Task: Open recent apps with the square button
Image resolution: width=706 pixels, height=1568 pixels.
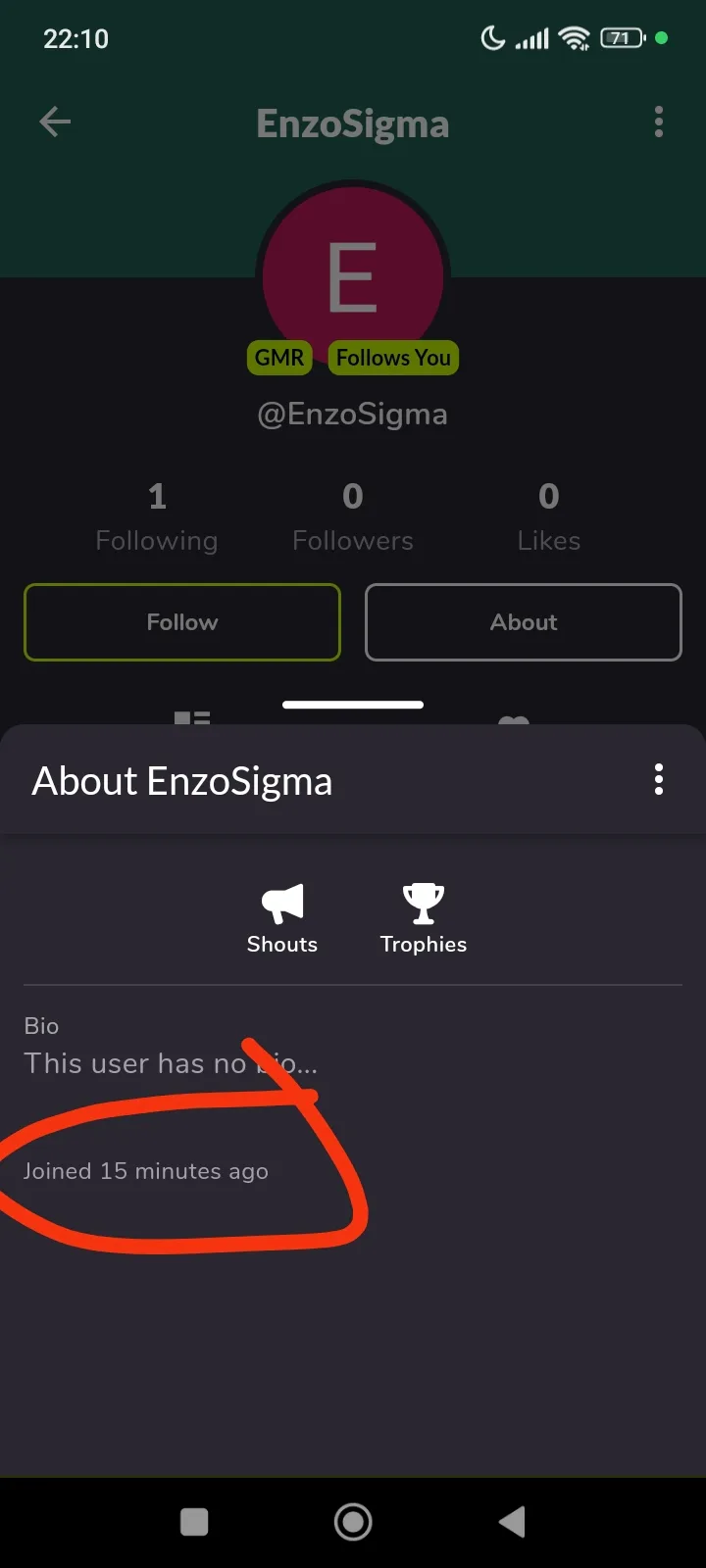Action: 194,1522
